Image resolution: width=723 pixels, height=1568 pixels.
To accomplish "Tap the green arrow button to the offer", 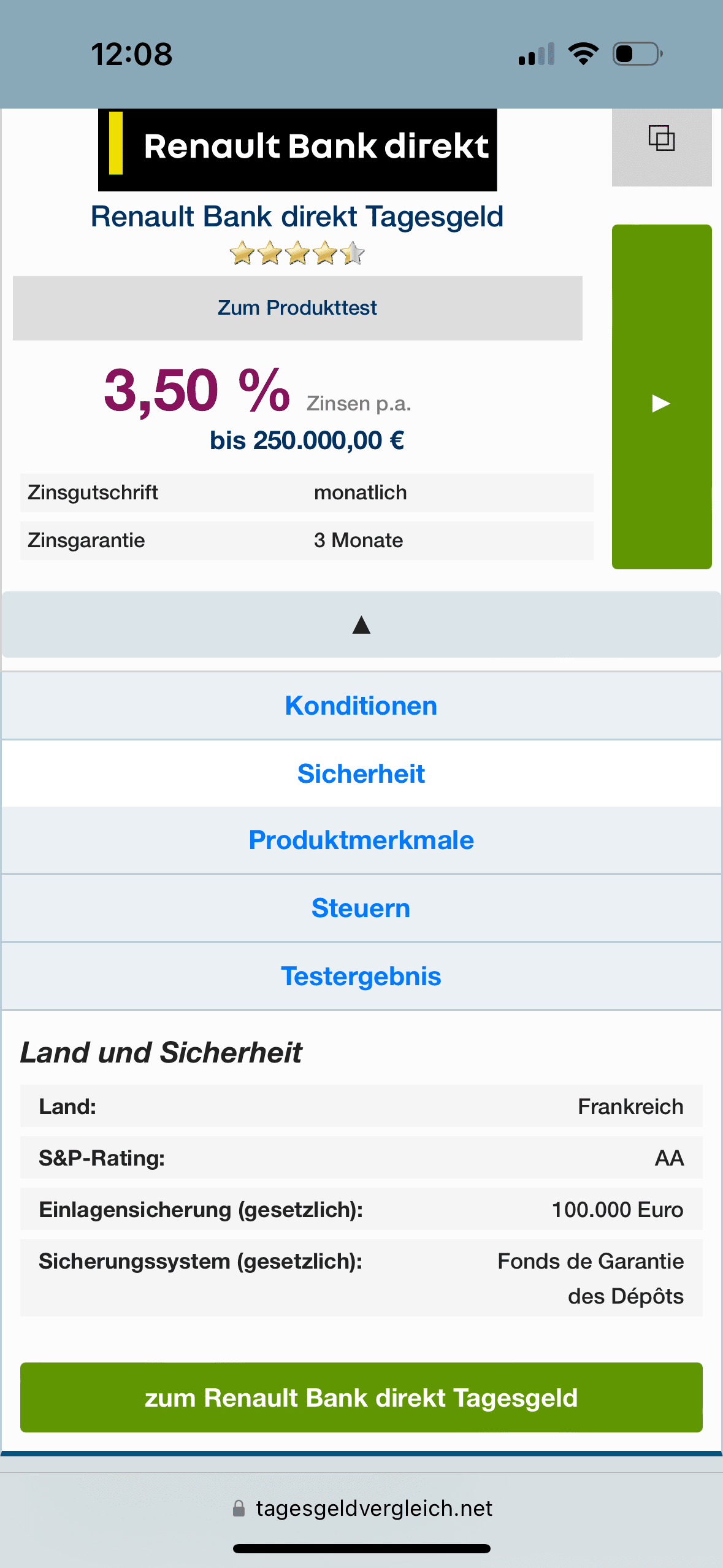I will pyautogui.click(x=661, y=397).
